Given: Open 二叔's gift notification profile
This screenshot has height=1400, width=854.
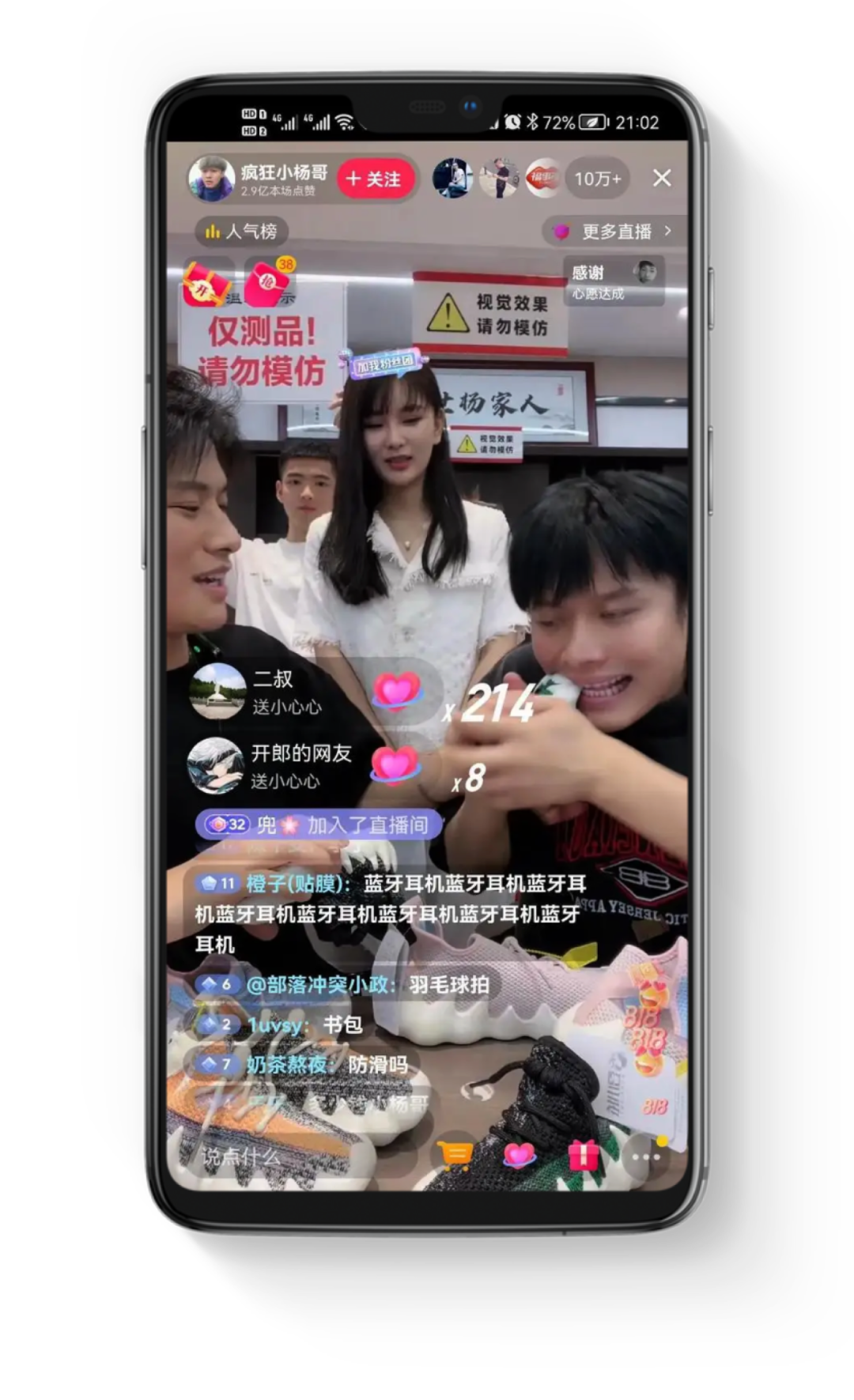Looking at the screenshot, I should 218,691.
